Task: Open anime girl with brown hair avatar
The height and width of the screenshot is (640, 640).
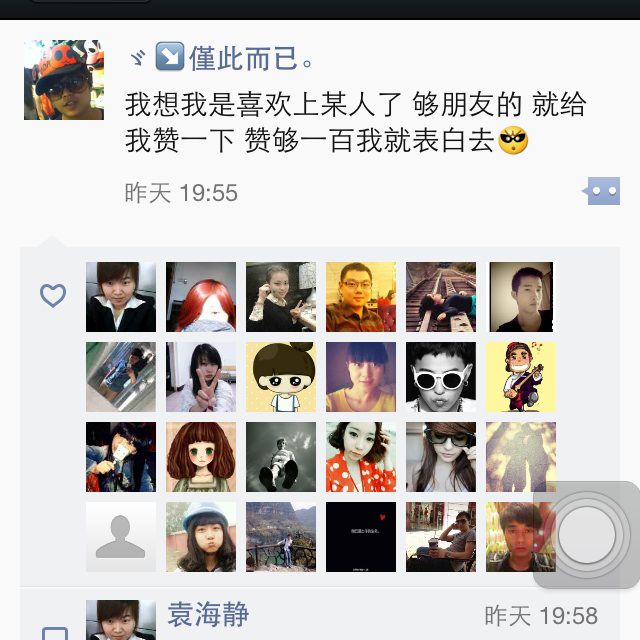Action: [x=201, y=457]
